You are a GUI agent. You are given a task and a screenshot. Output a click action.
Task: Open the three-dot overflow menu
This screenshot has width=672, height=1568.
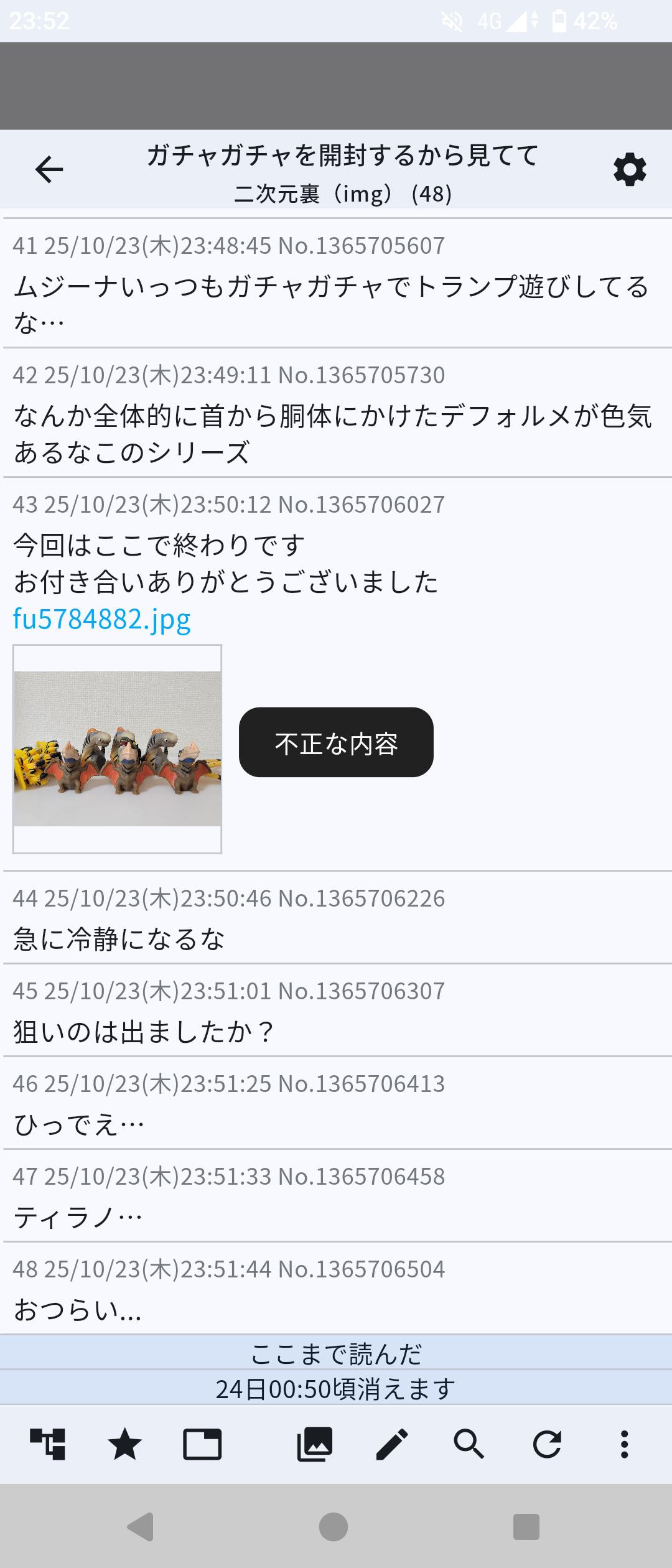624,1444
